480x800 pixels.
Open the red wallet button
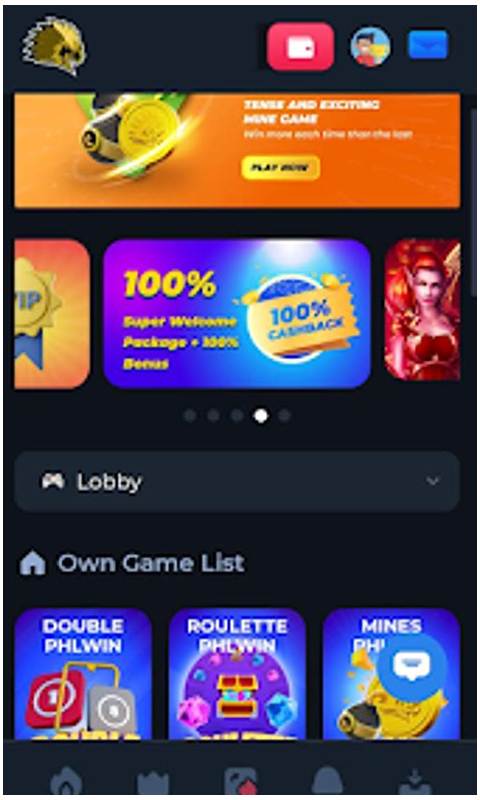coord(300,46)
